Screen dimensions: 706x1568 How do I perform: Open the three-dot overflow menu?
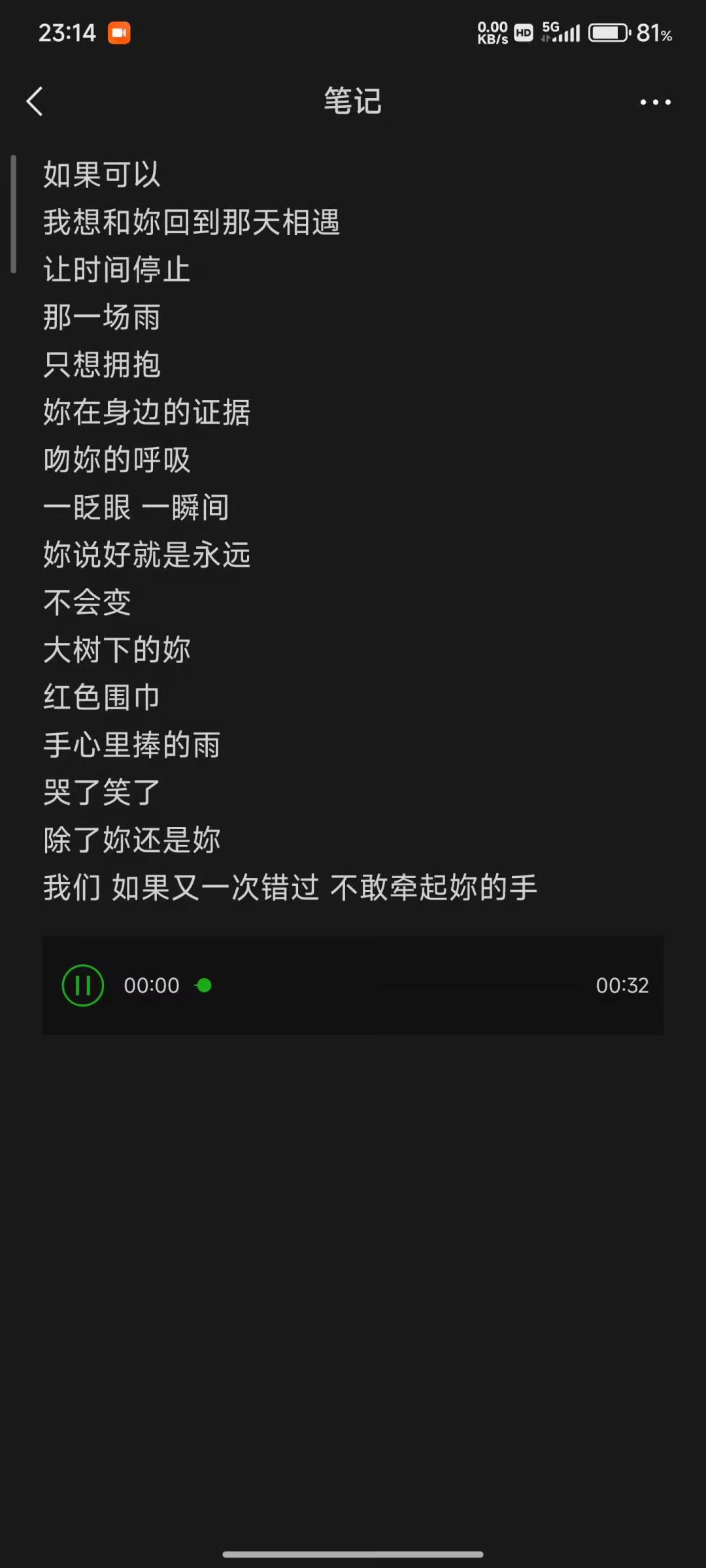655,102
